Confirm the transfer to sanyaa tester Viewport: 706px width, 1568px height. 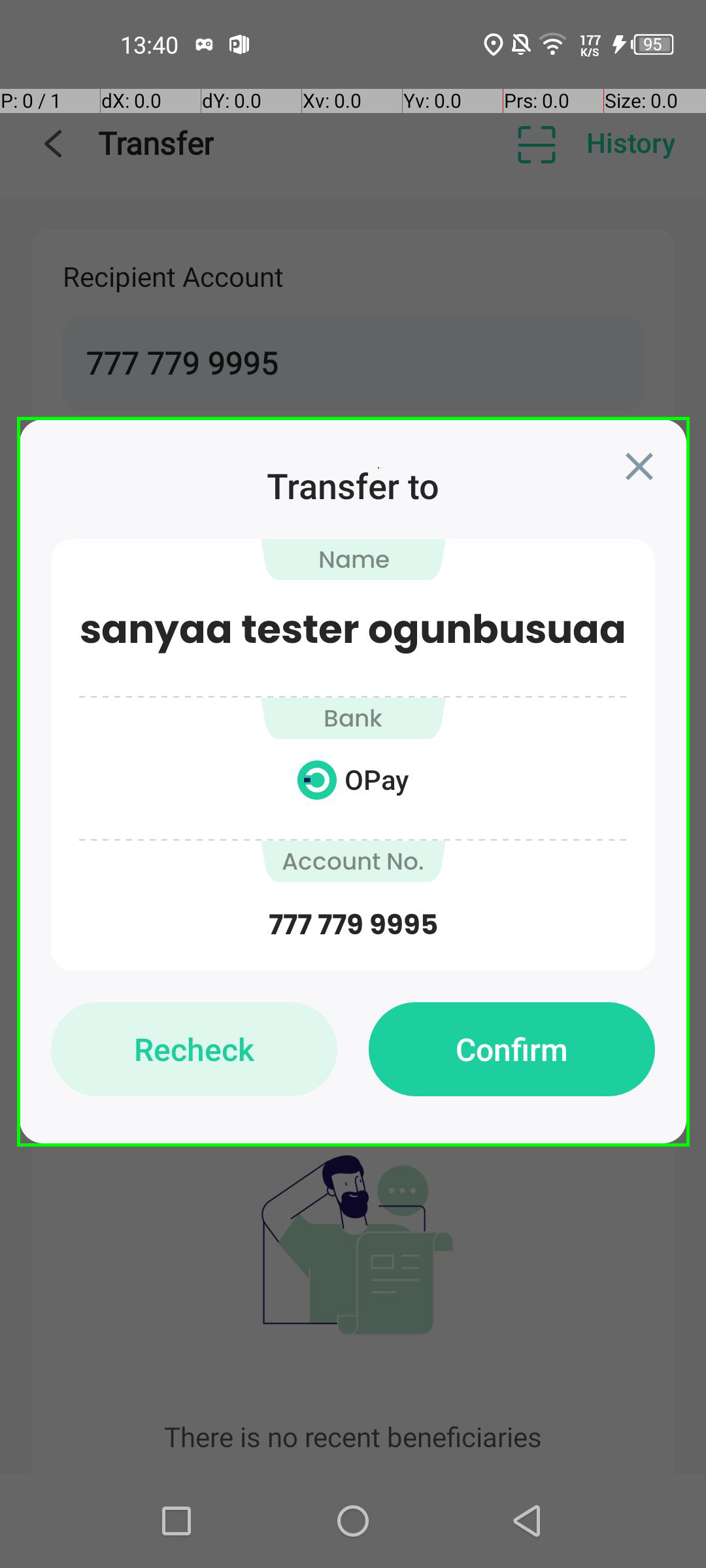coord(511,1049)
